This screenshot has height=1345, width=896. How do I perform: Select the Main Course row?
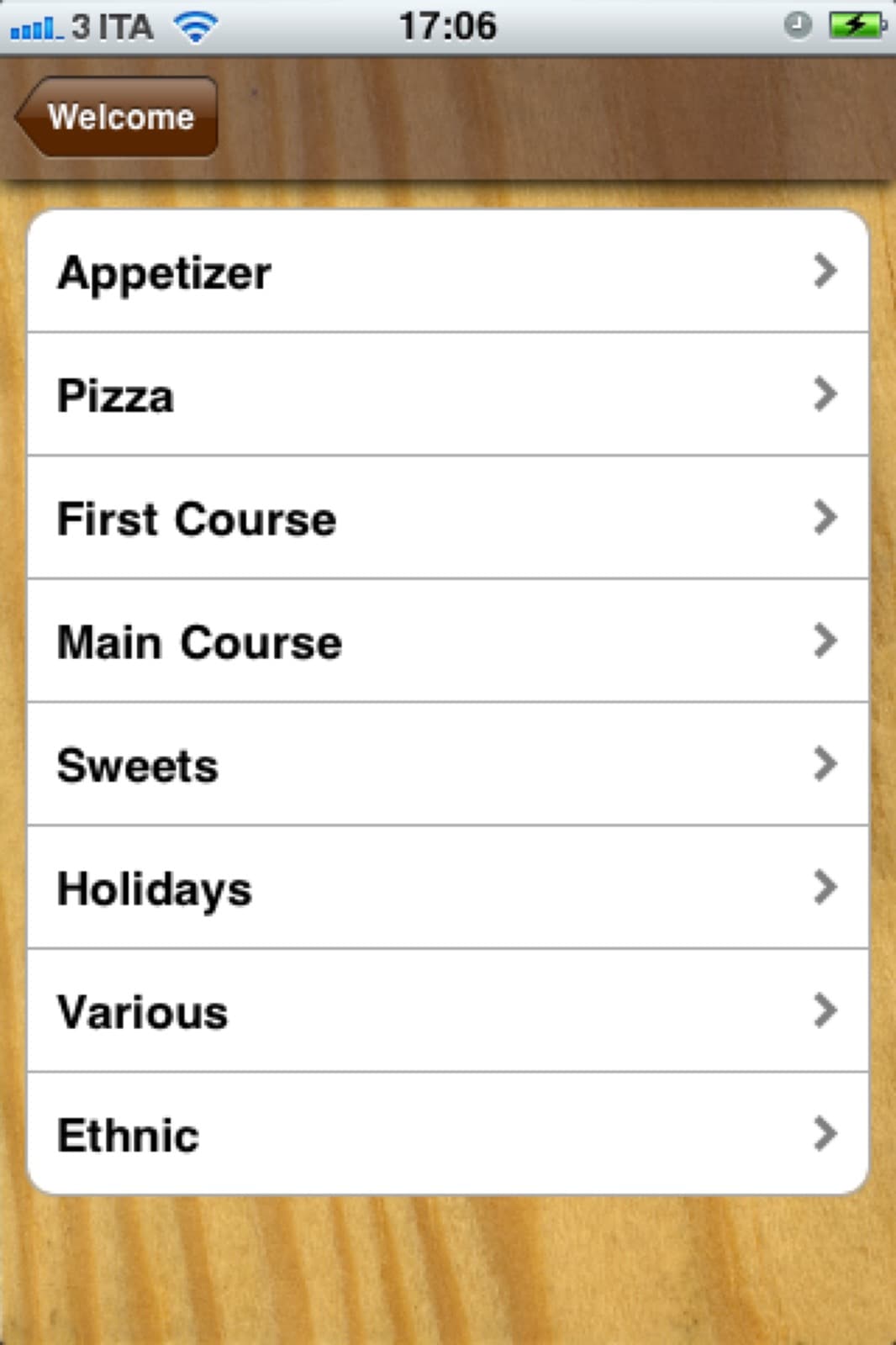point(336,641)
